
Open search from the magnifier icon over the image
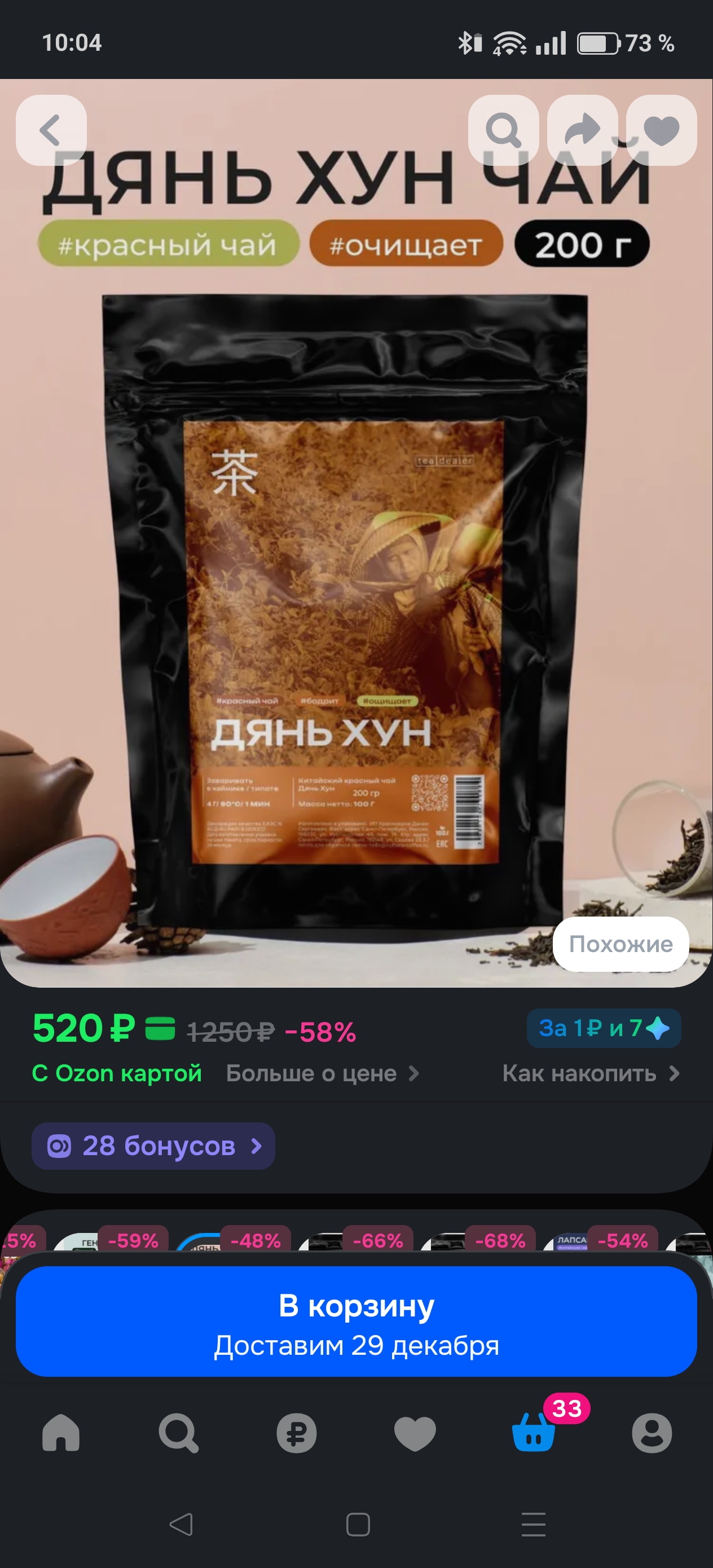pos(503,130)
